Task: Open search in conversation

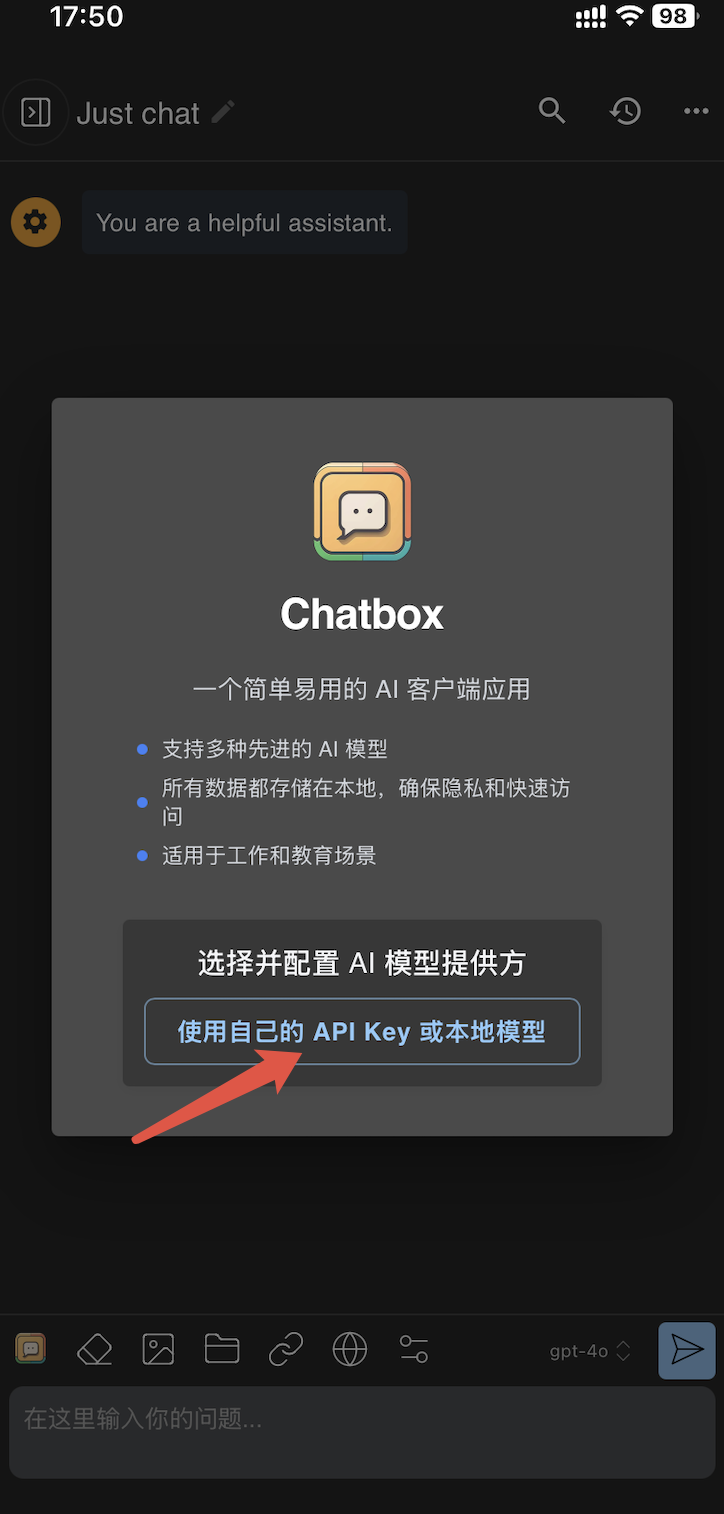Action: coord(552,111)
